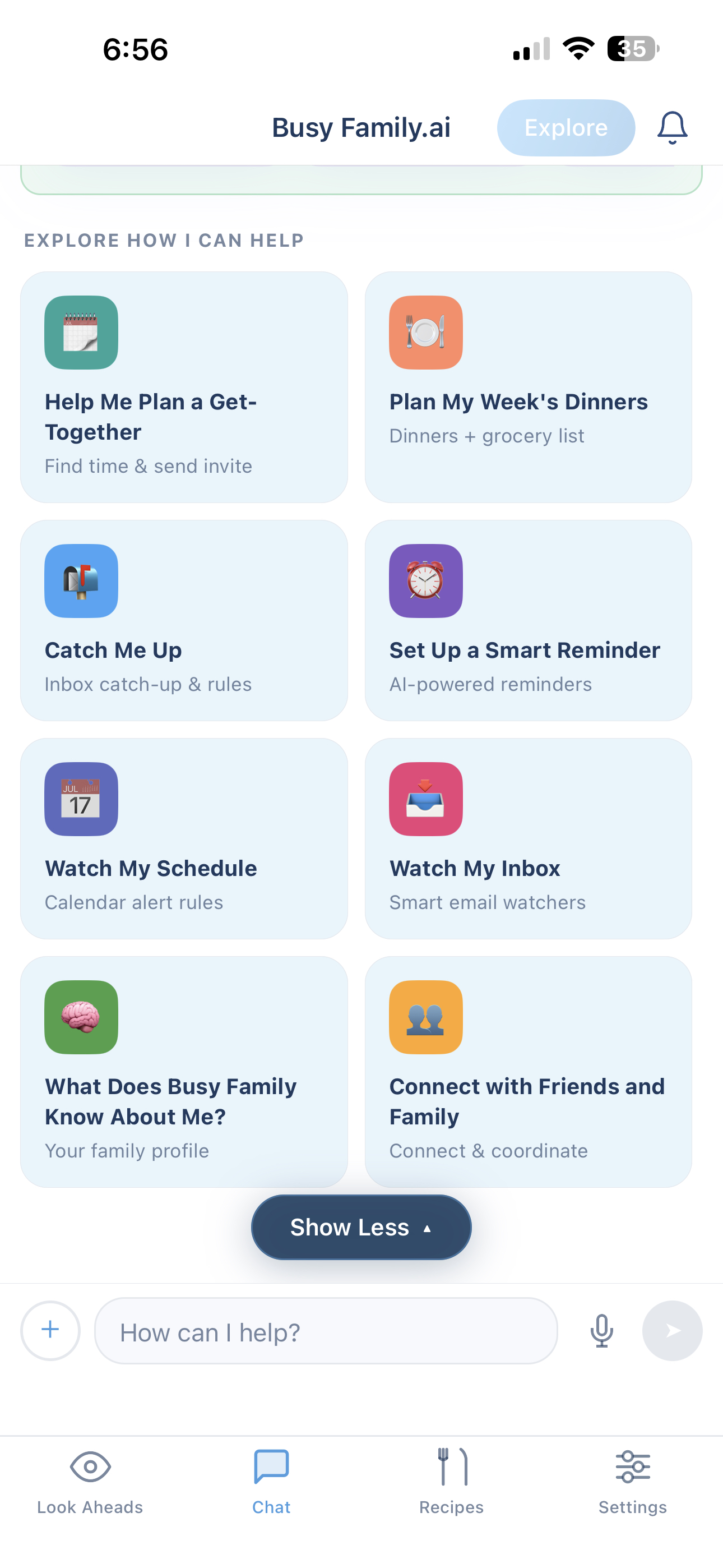This screenshot has height=1568, width=723.
Task: Switch to the Chat tab
Action: (271, 1482)
